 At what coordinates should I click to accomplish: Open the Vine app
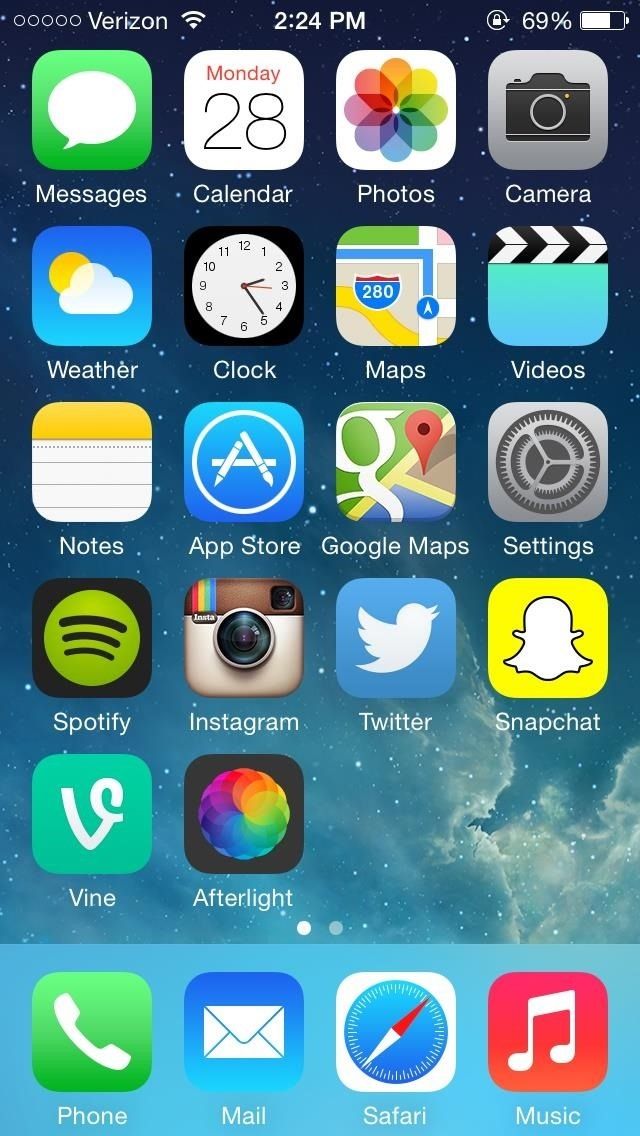(92, 814)
